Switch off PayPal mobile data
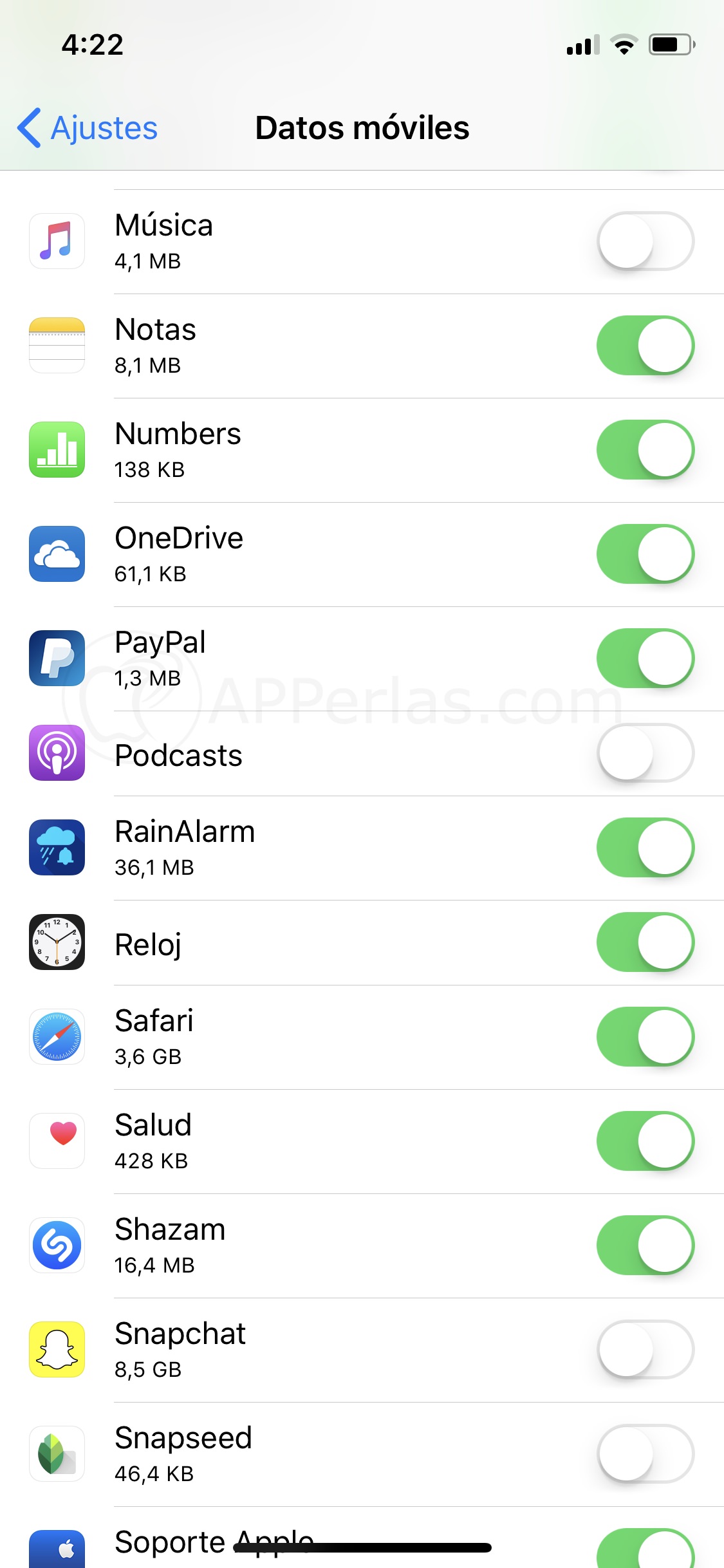Screen dimensions: 724x1568 645,658
